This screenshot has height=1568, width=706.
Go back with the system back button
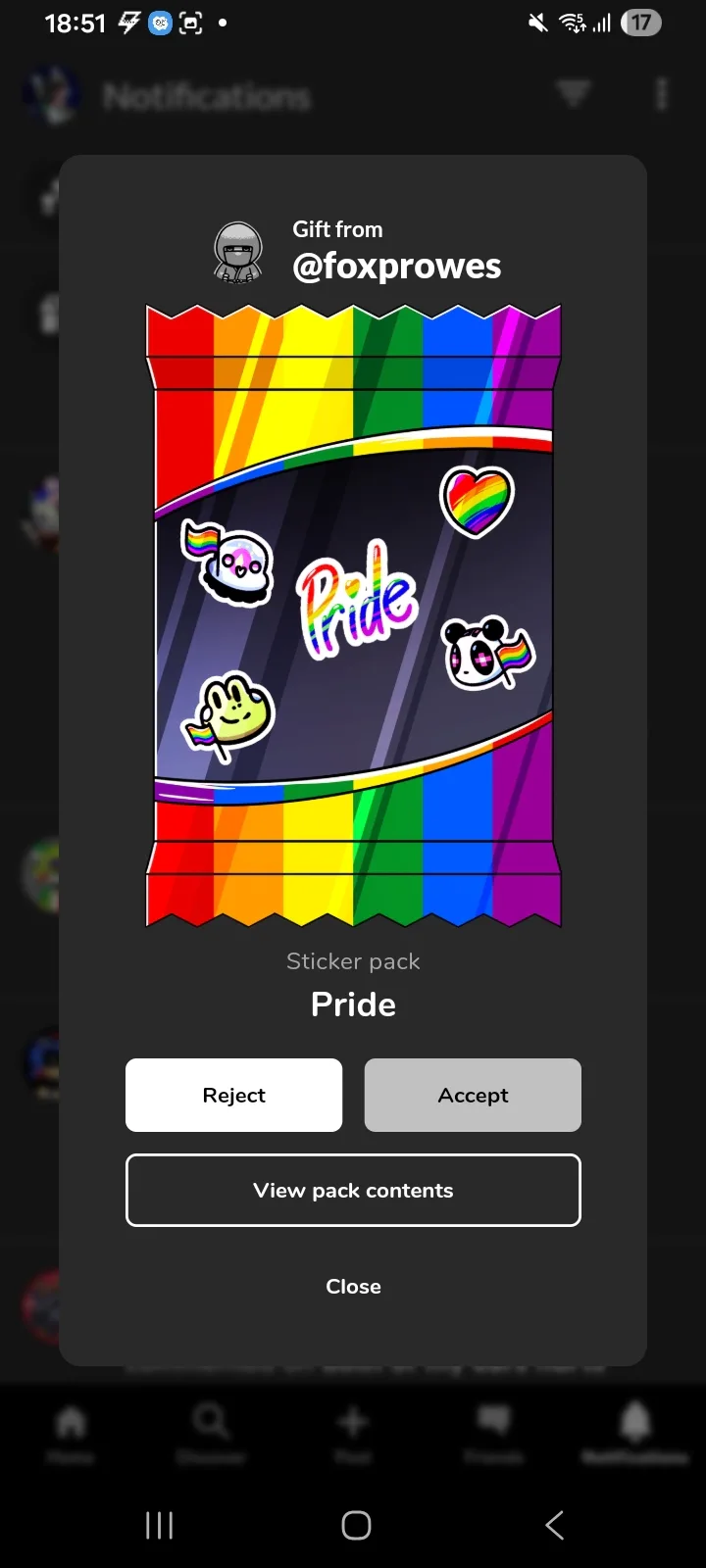554,1525
